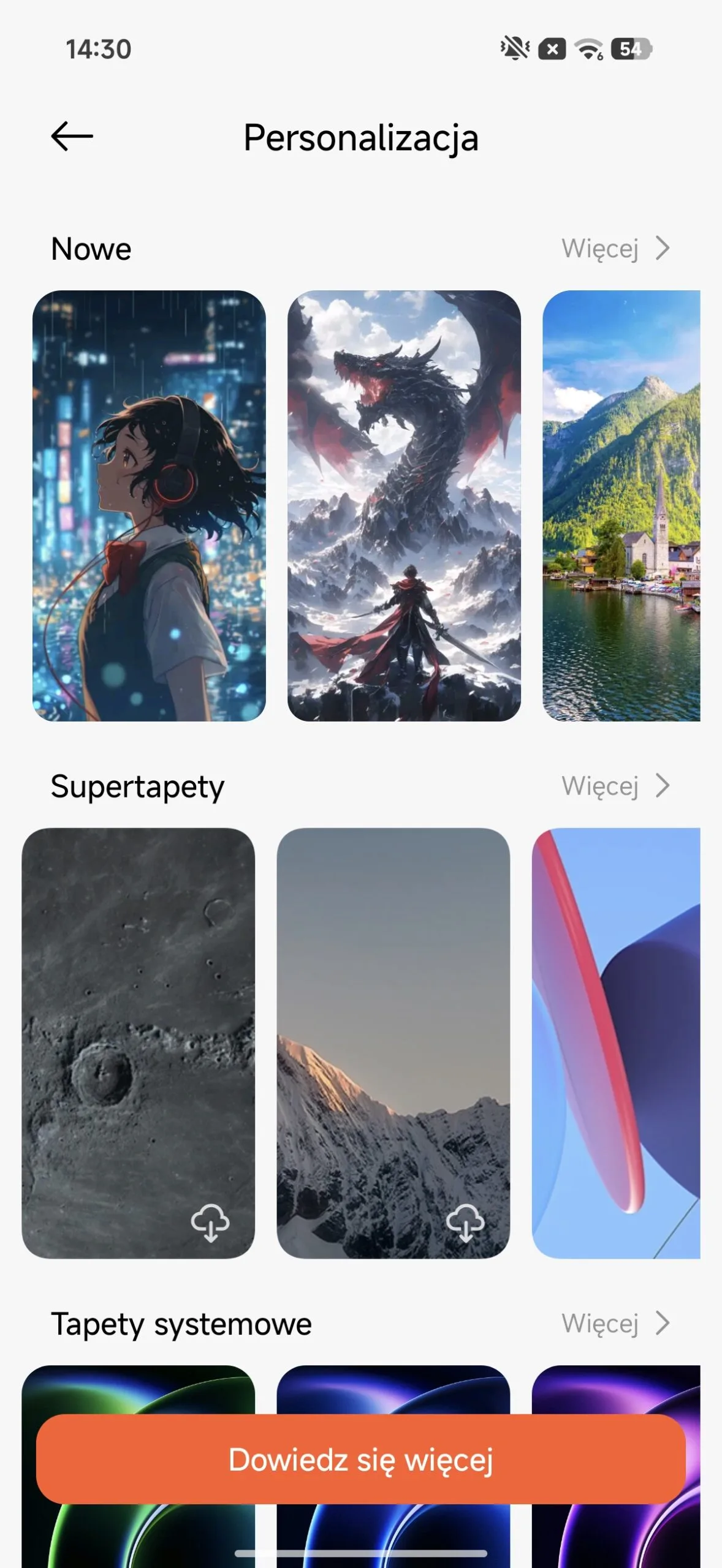The width and height of the screenshot is (722, 1568).
Task: Open the dragon and warrior wallpaper
Action: (404, 505)
